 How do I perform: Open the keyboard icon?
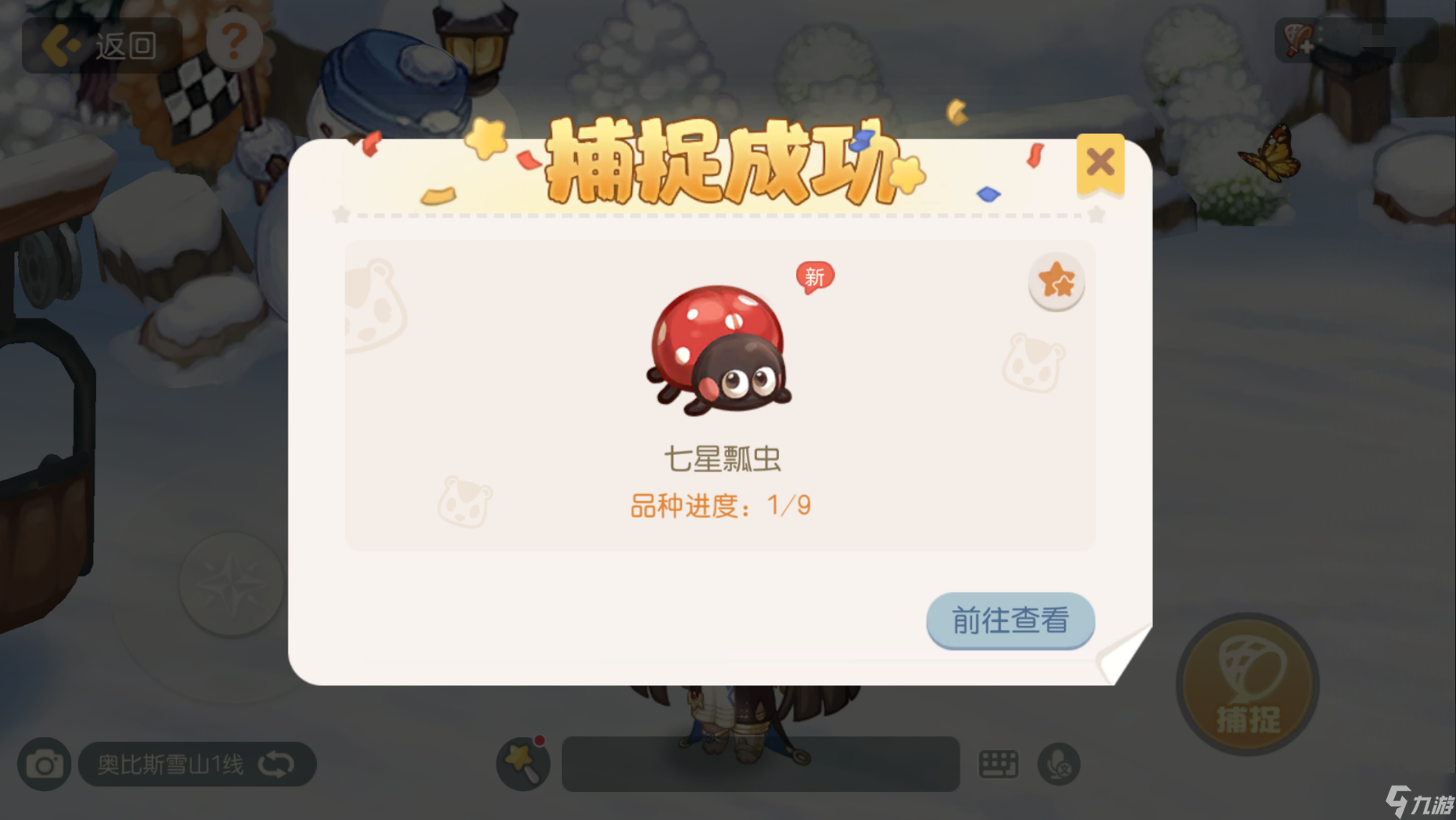click(x=998, y=764)
